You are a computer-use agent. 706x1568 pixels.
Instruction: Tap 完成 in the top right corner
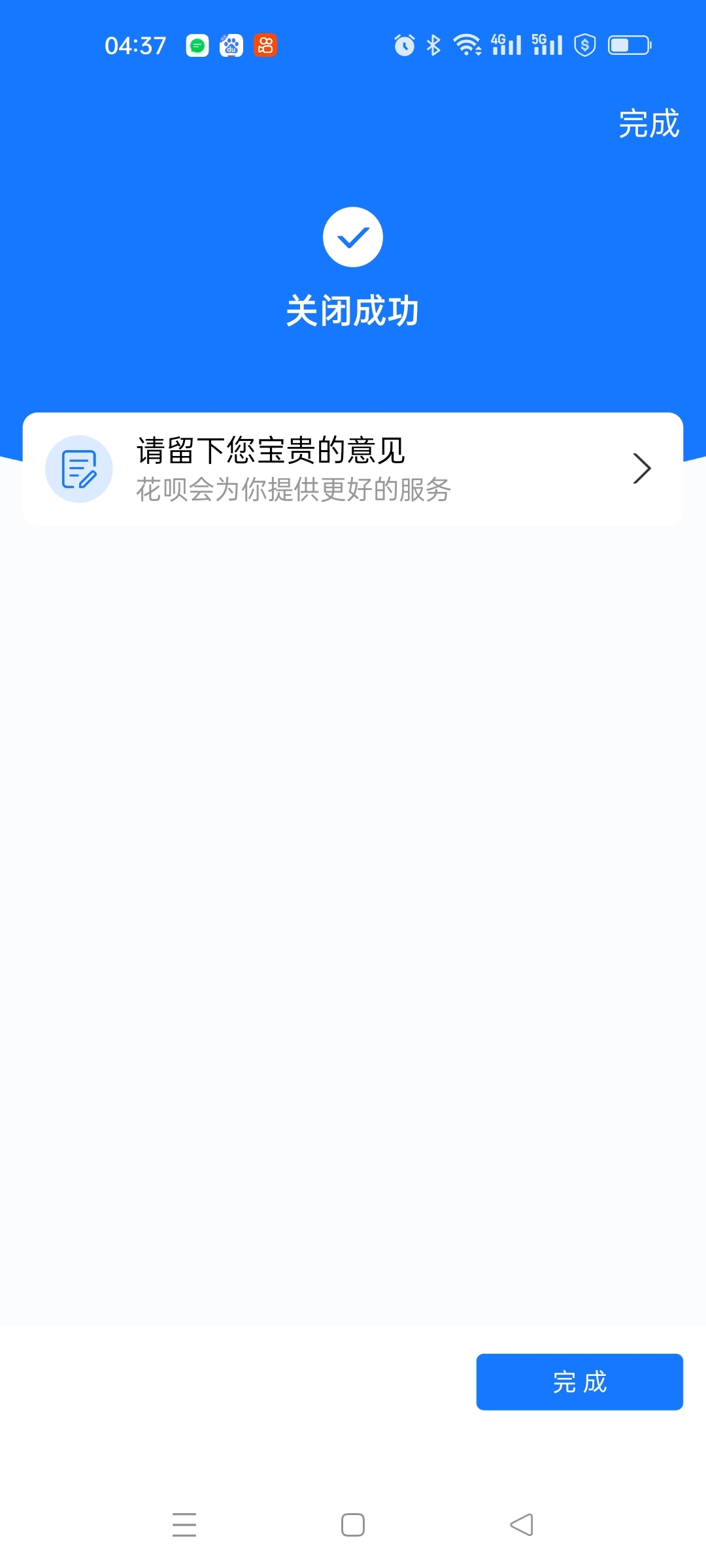tap(648, 123)
